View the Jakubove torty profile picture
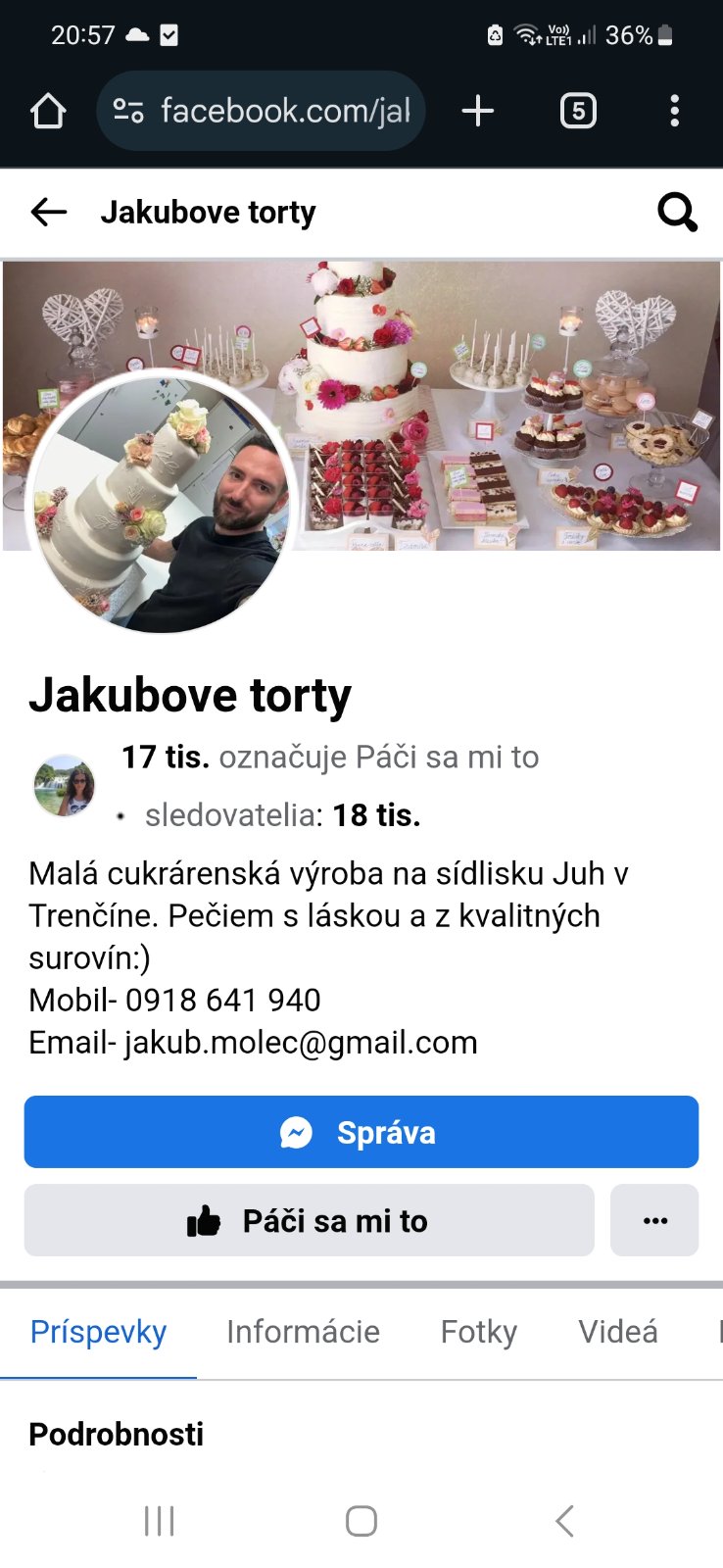The height and width of the screenshot is (1568, 723). 162,502
